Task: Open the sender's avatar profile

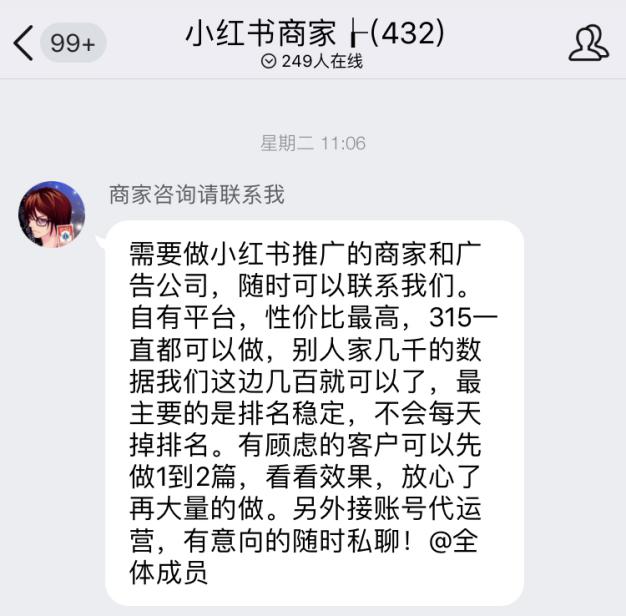Action: (52, 213)
